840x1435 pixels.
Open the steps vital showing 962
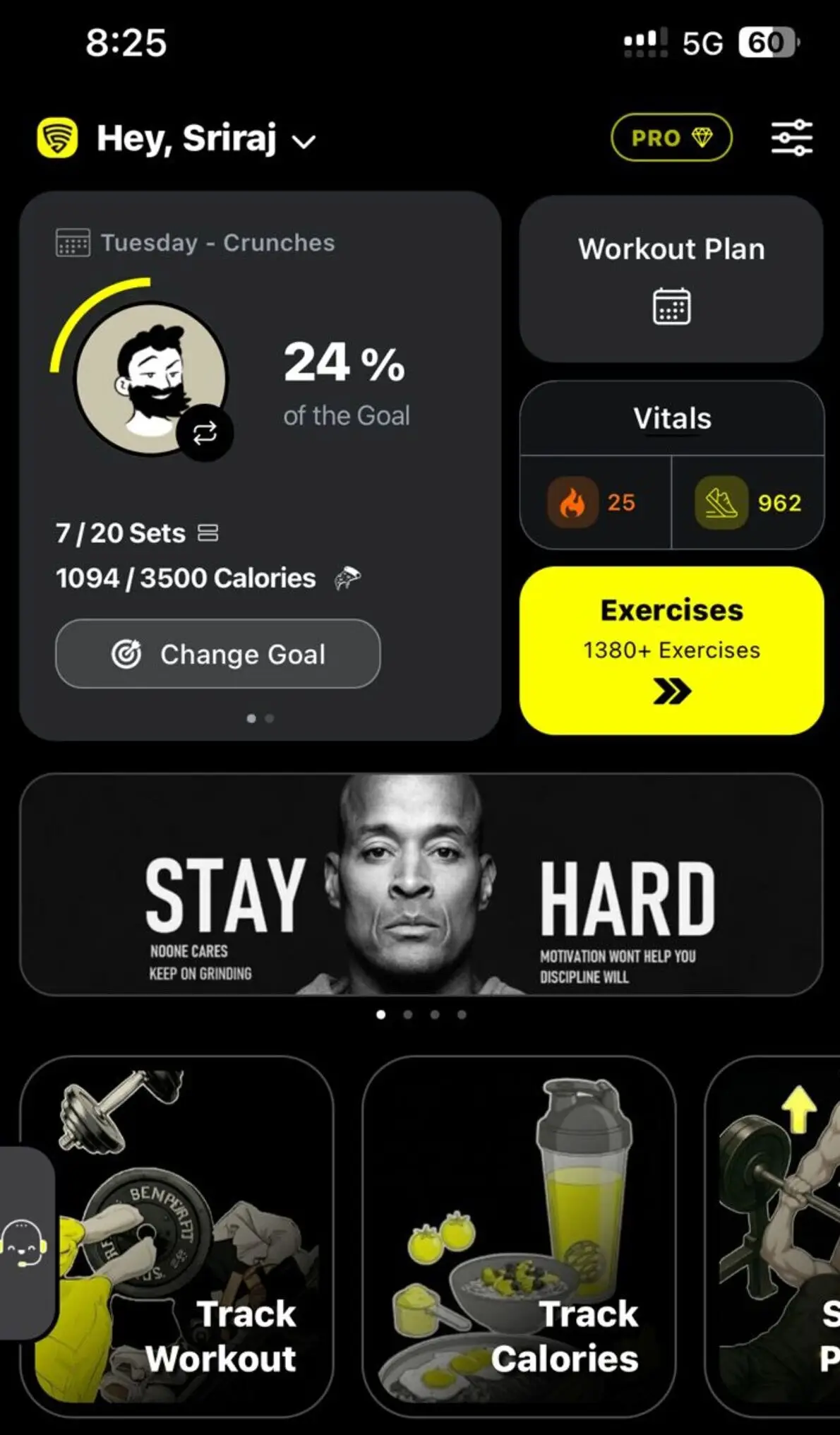(x=748, y=502)
